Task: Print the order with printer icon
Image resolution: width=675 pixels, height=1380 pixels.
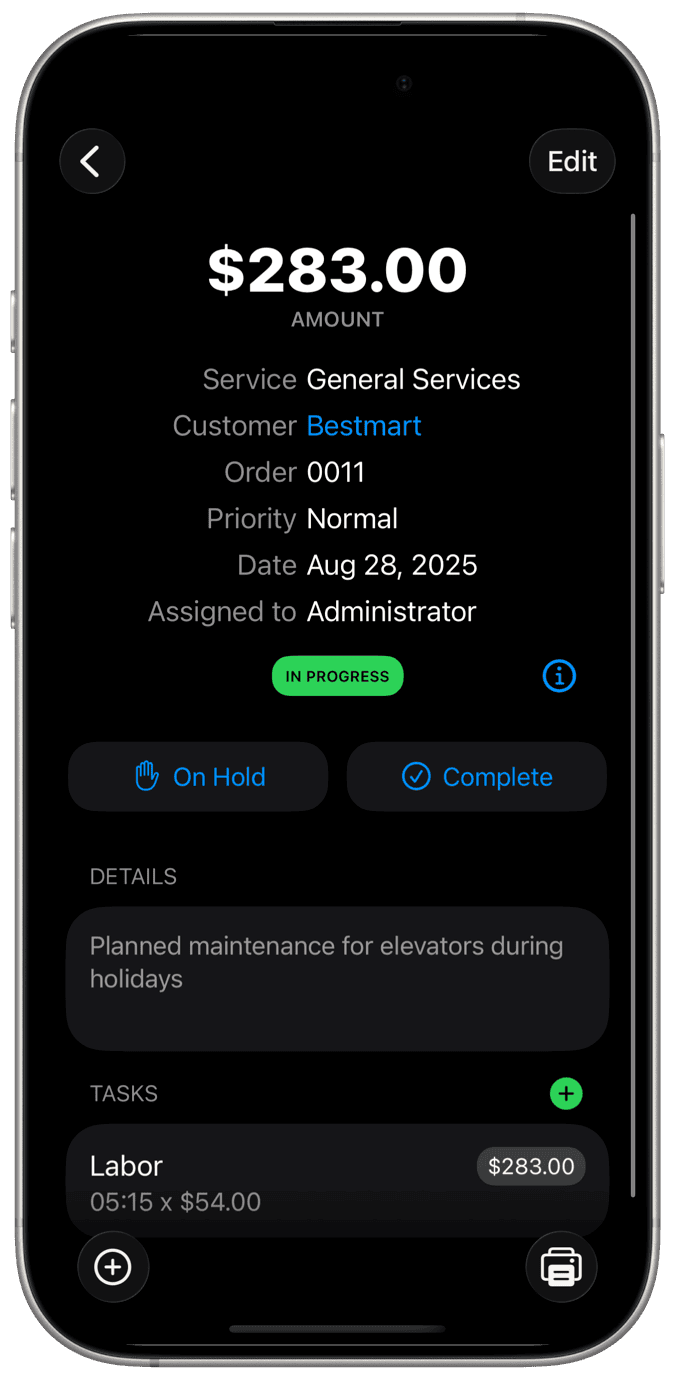Action: (x=561, y=1268)
